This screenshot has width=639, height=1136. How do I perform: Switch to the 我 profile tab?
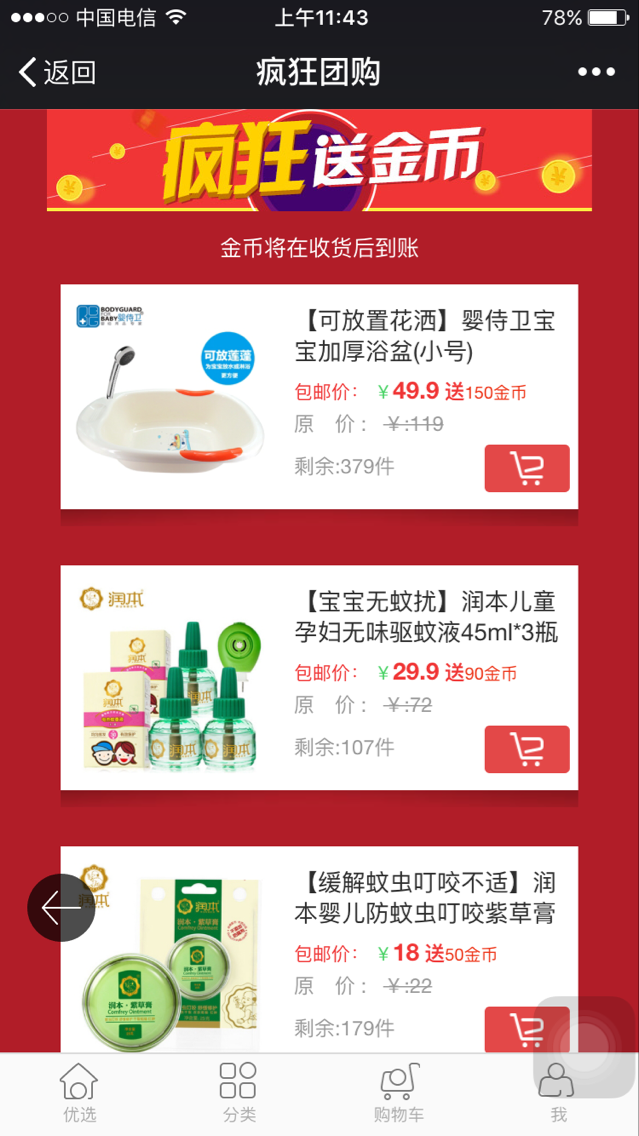[x=557, y=1093]
